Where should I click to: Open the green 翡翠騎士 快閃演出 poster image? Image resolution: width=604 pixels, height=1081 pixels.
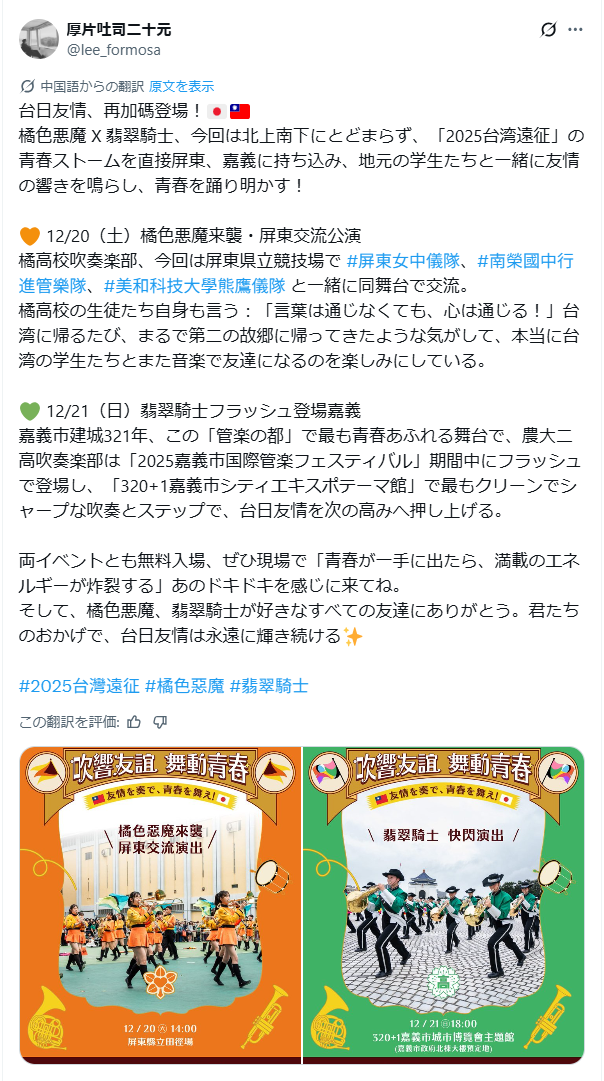(x=443, y=904)
